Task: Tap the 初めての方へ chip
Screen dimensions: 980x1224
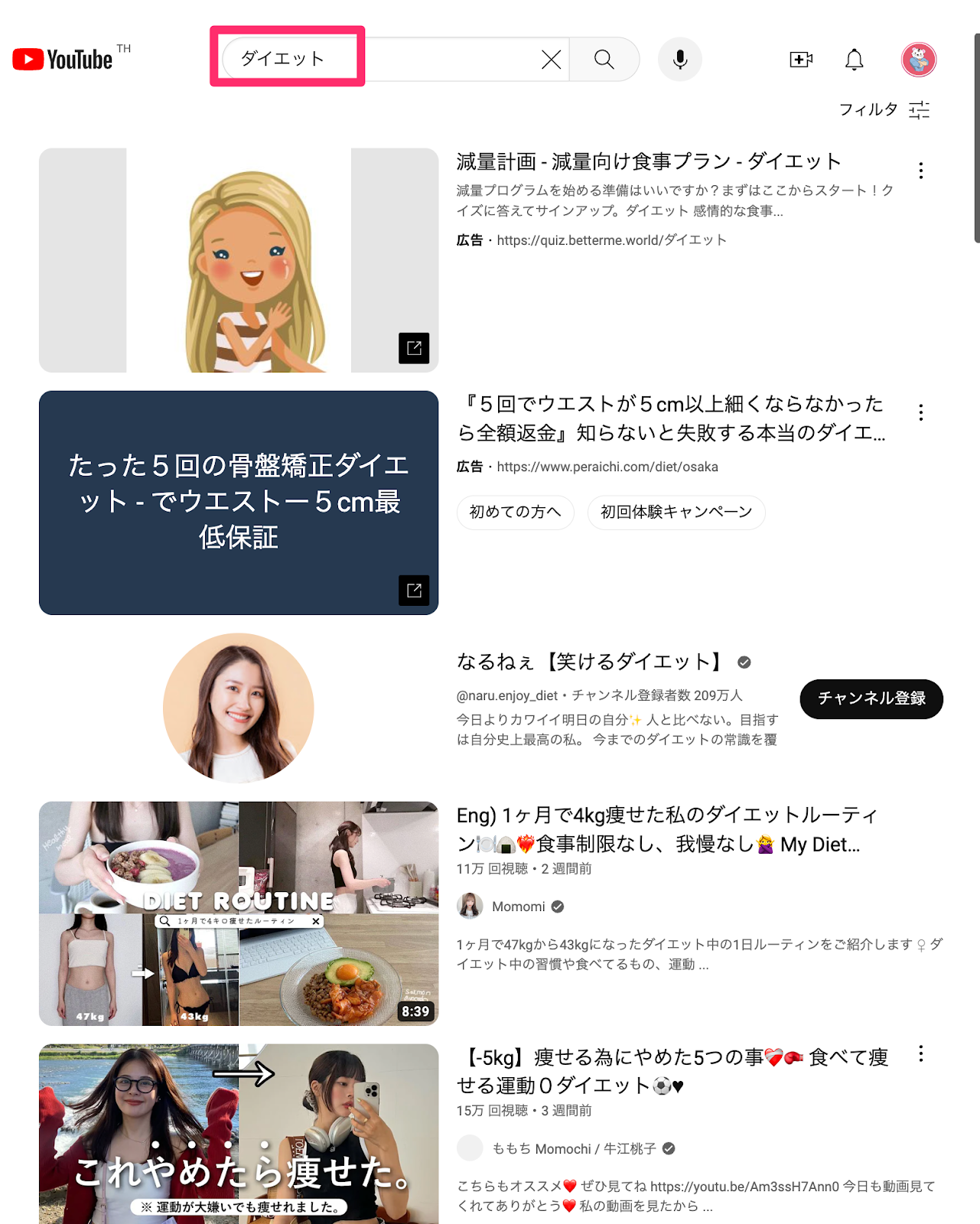Action: coord(516,512)
